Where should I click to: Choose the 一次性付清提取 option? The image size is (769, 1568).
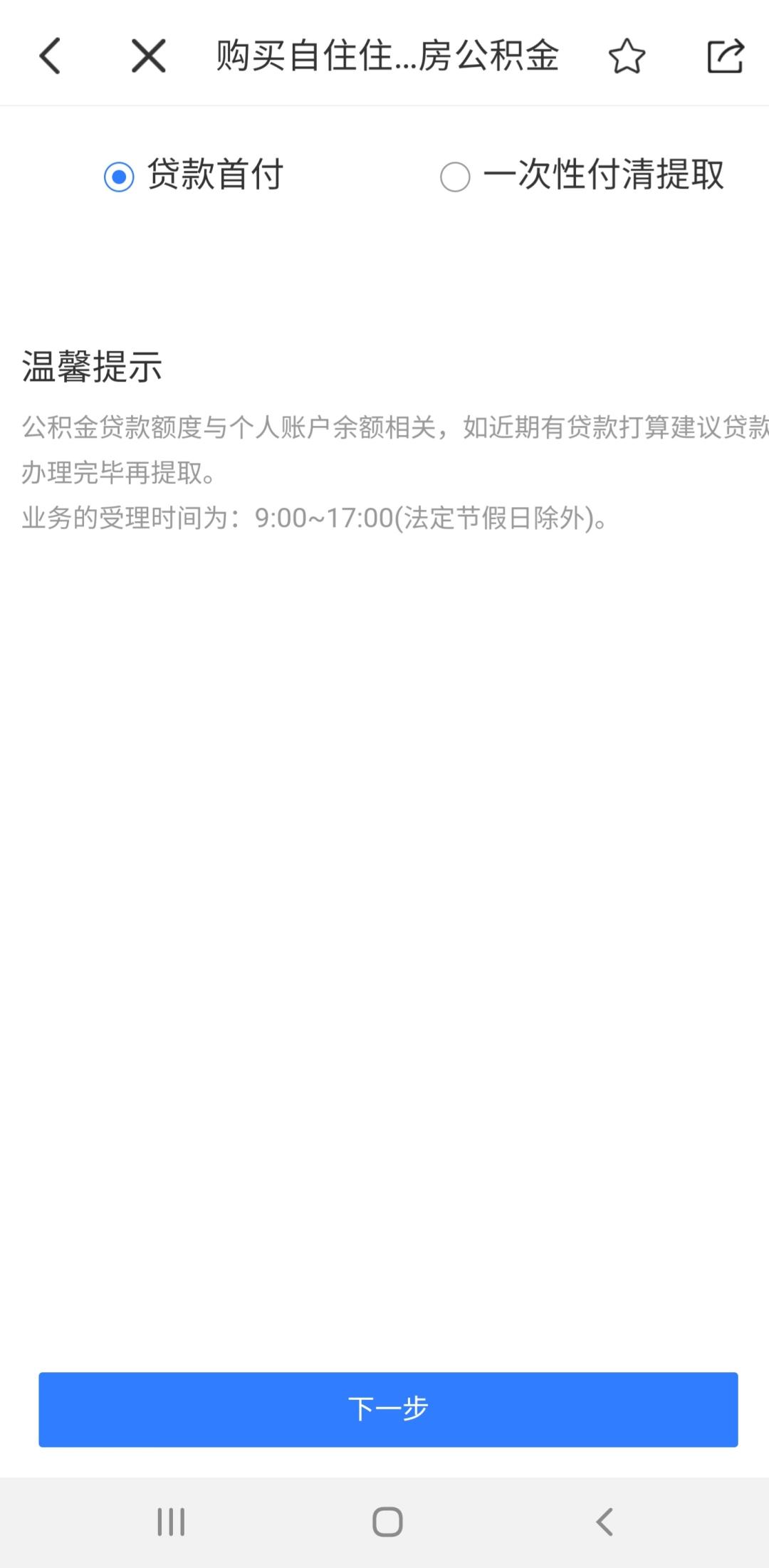click(456, 177)
